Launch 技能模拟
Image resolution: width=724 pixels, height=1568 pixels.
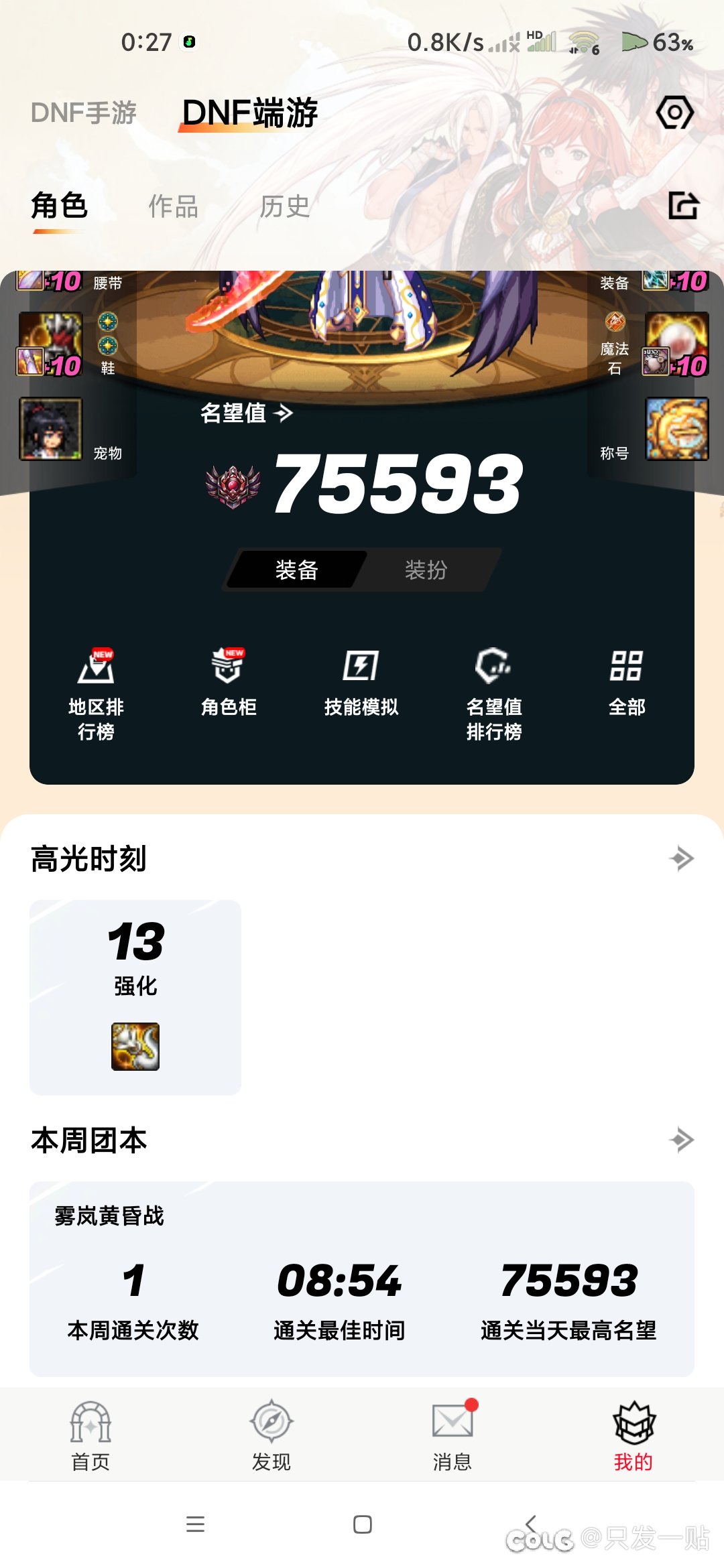[361, 680]
